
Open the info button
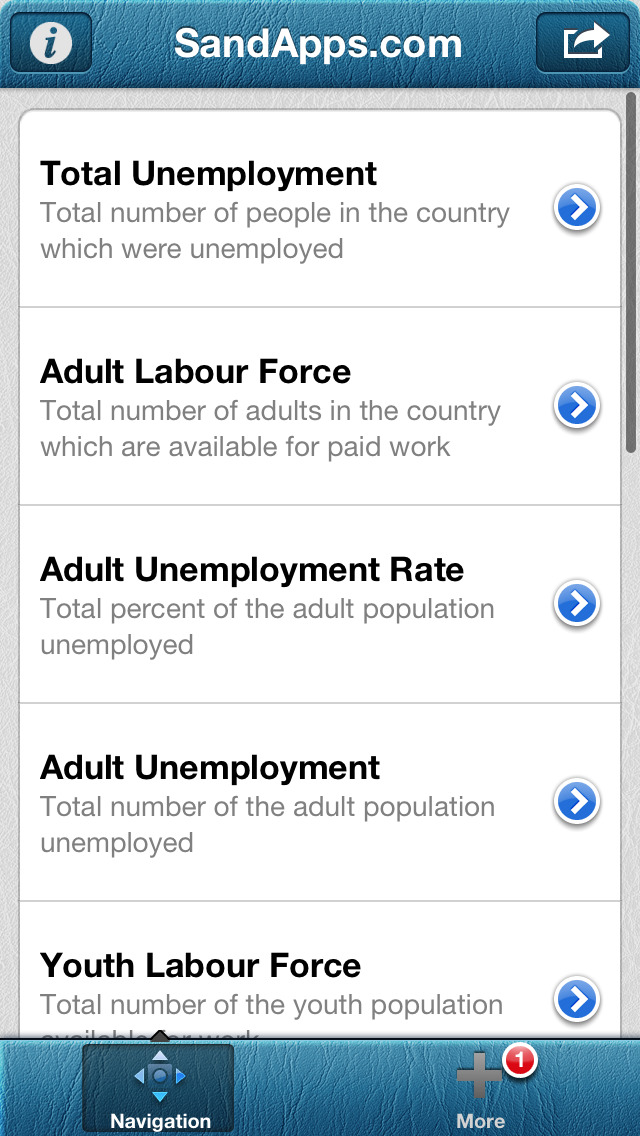click(x=51, y=43)
